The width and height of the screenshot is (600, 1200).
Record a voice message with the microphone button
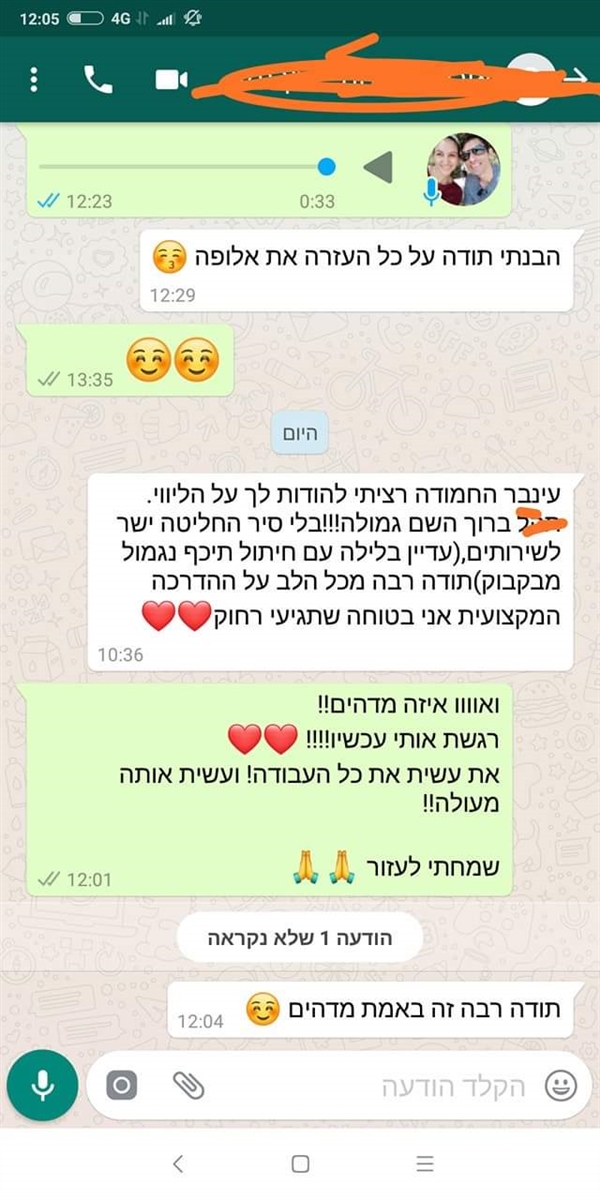pos(41,1084)
